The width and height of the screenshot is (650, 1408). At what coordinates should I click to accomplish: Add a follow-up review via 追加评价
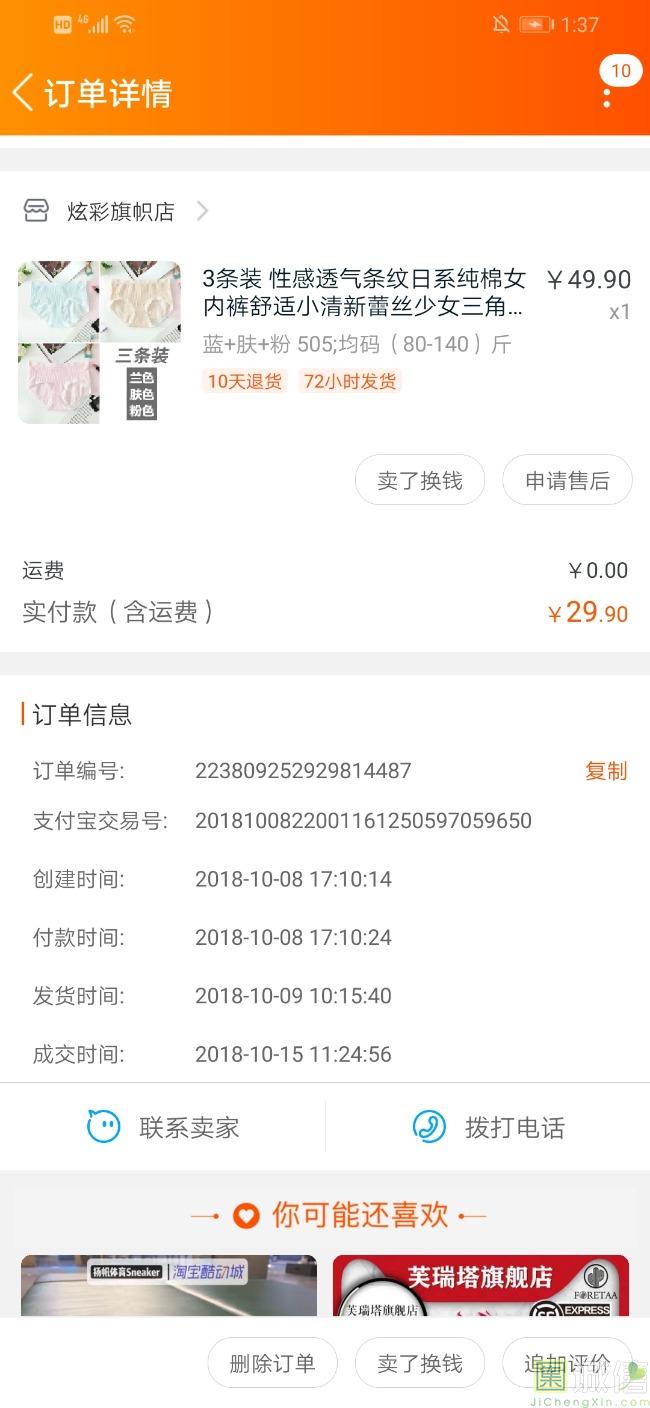point(567,1363)
